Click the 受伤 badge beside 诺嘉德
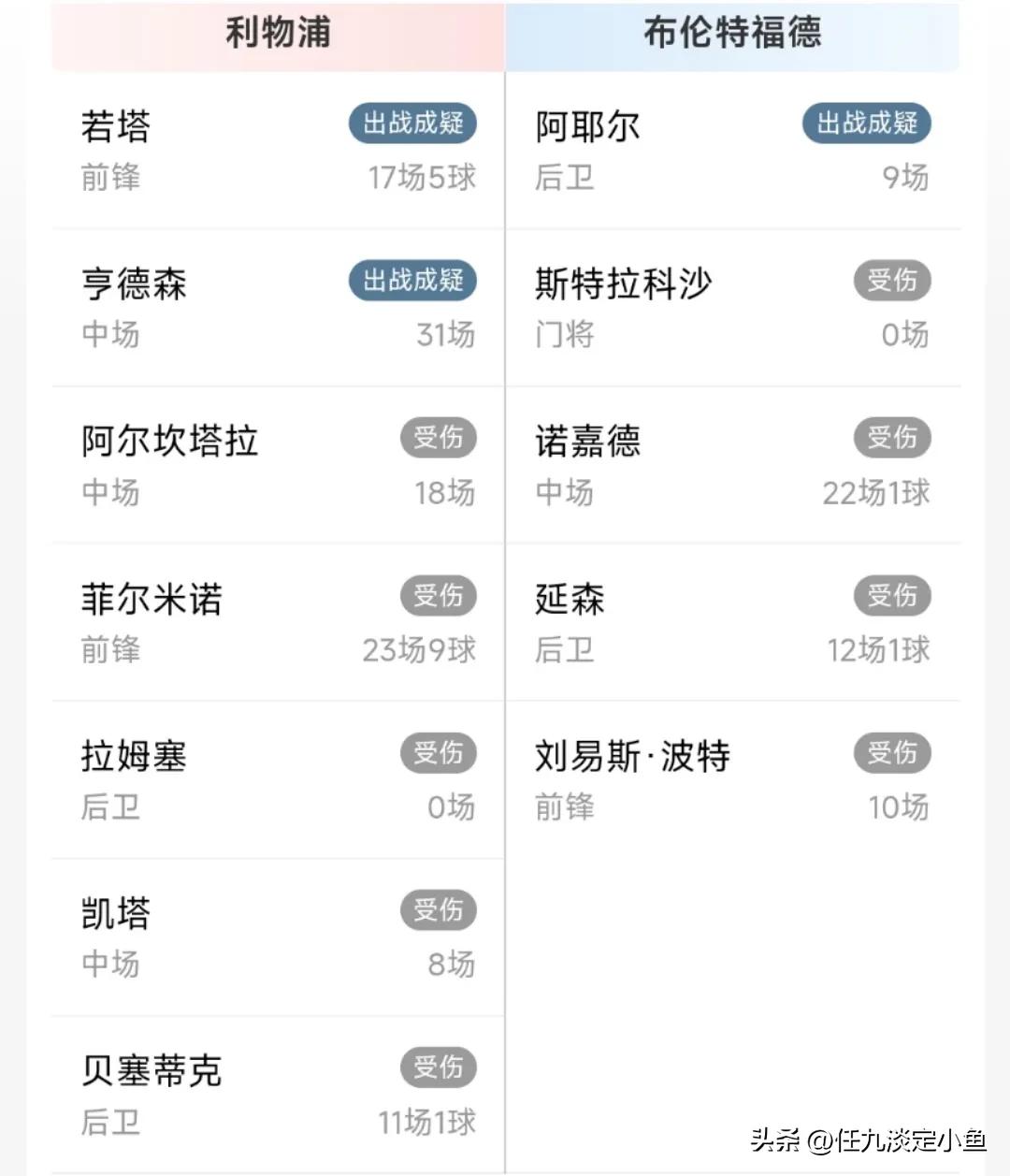The image size is (1010, 1176). (892, 438)
